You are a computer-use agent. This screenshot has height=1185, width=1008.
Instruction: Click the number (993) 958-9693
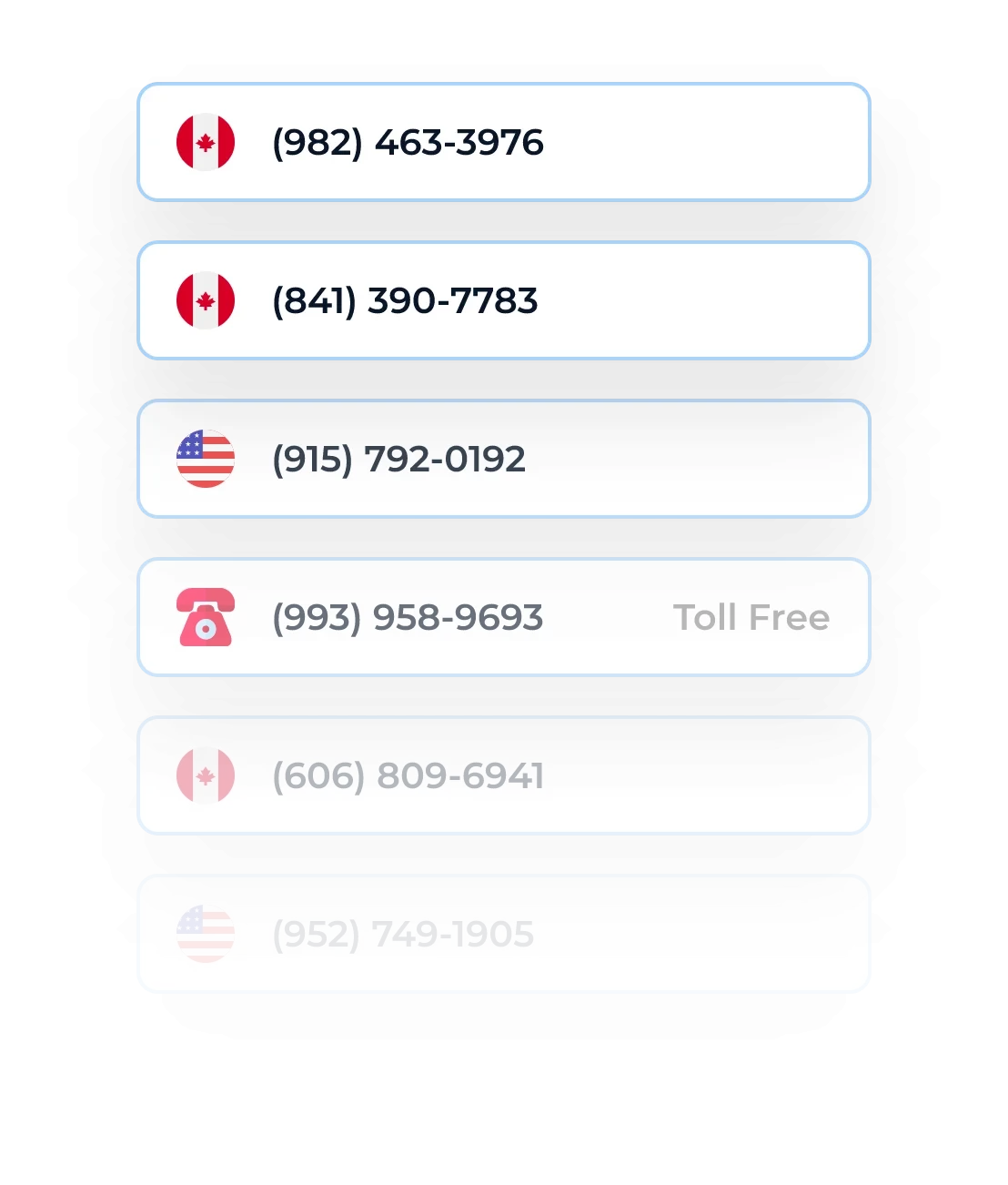(406, 617)
